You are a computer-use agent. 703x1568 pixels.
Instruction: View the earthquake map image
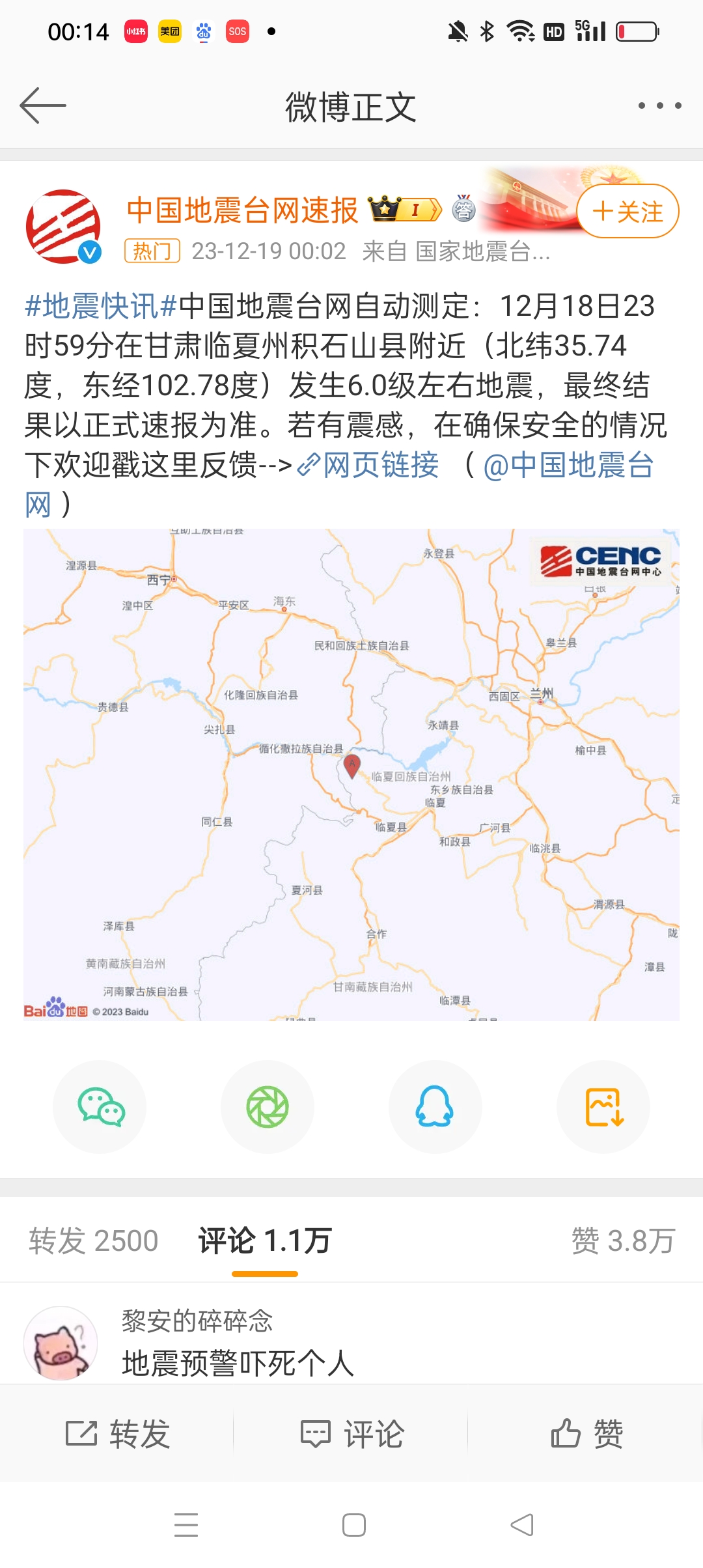[x=351, y=774]
